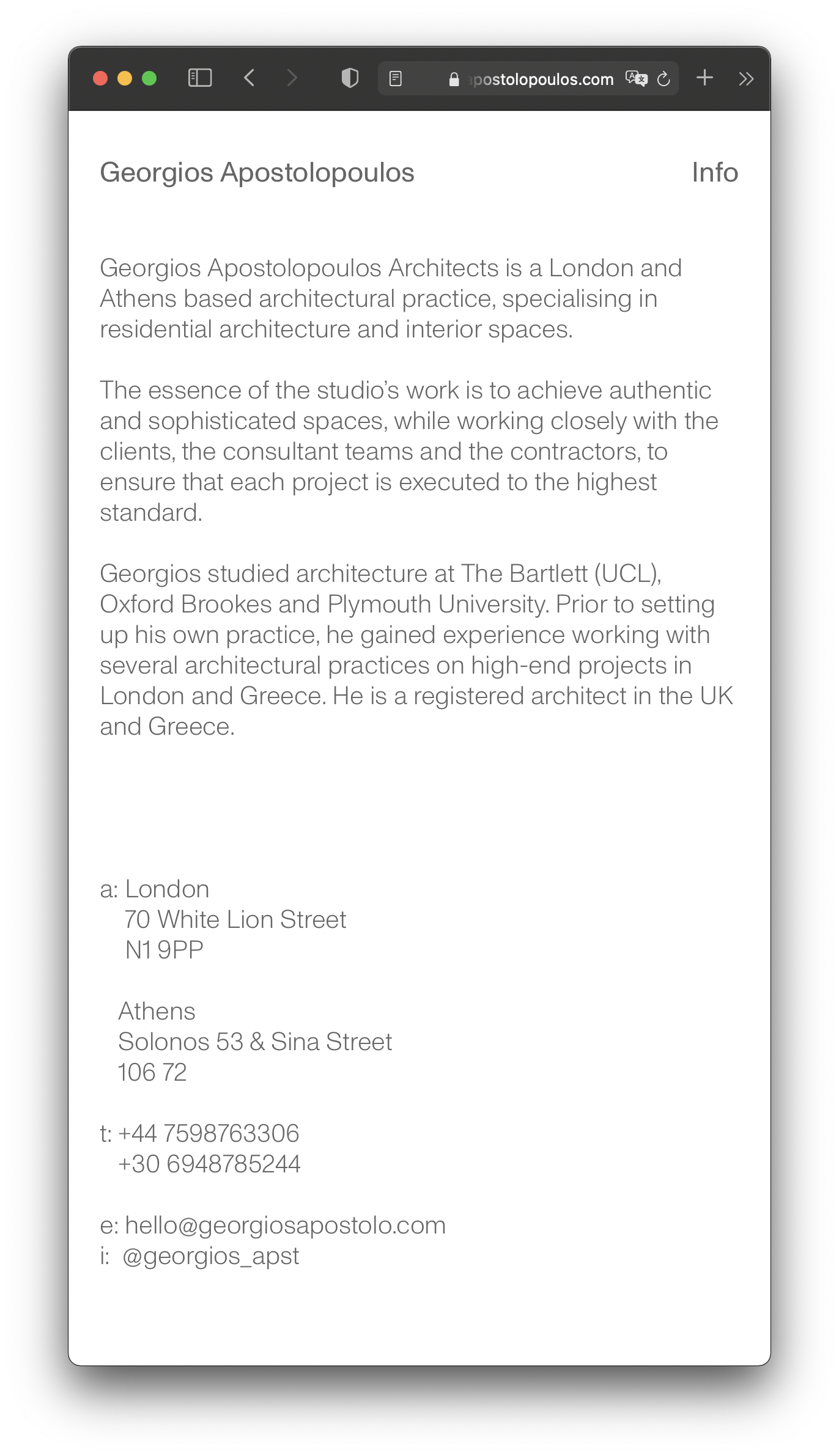Click the Georgios Apostolopoulos site title
The width and height of the screenshot is (839, 1456).
pyautogui.click(x=257, y=173)
